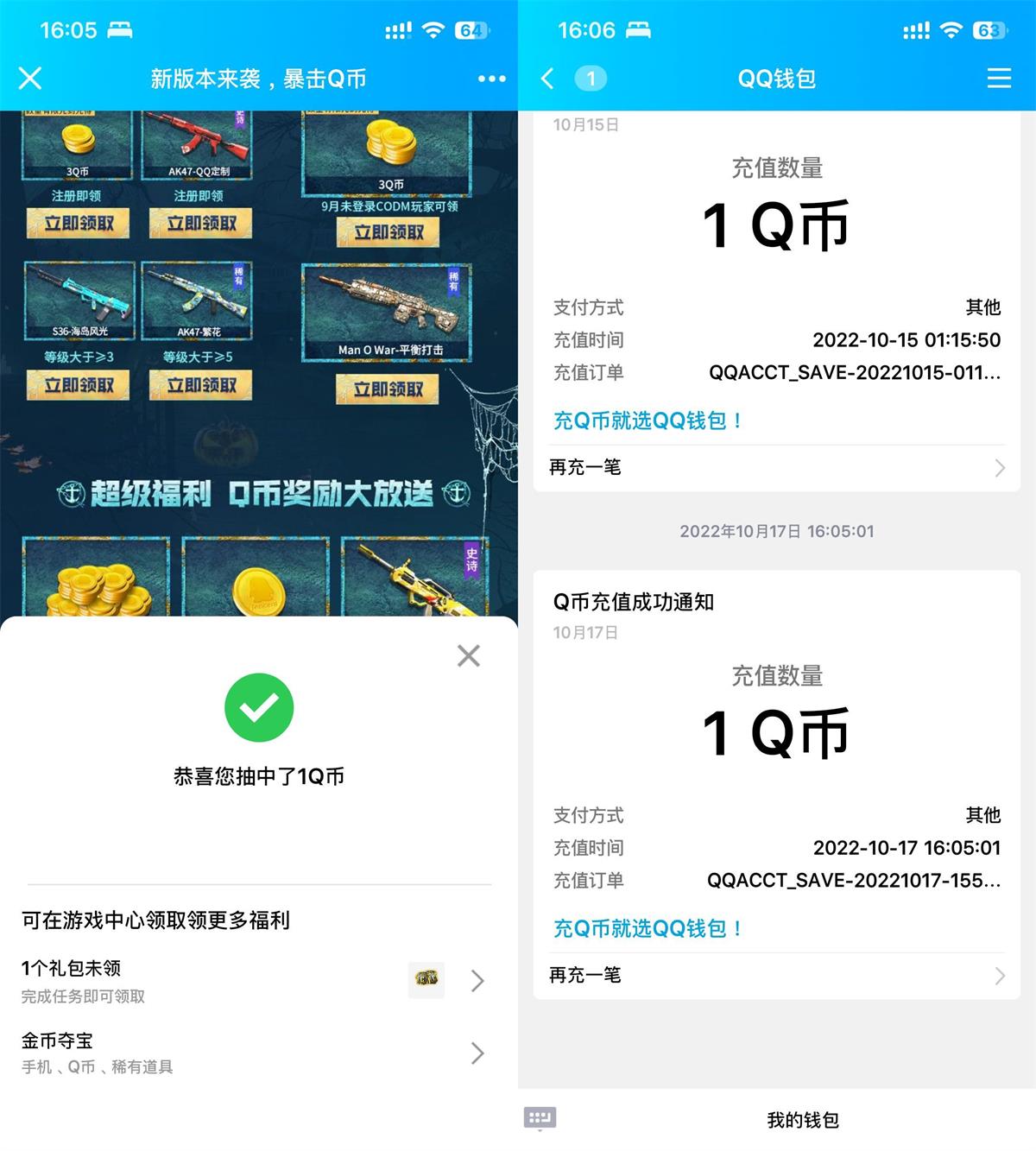Claim the AK47-QQ定制 reward with 立即领取
This screenshot has height=1151, width=1036.
(x=201, y=224)
